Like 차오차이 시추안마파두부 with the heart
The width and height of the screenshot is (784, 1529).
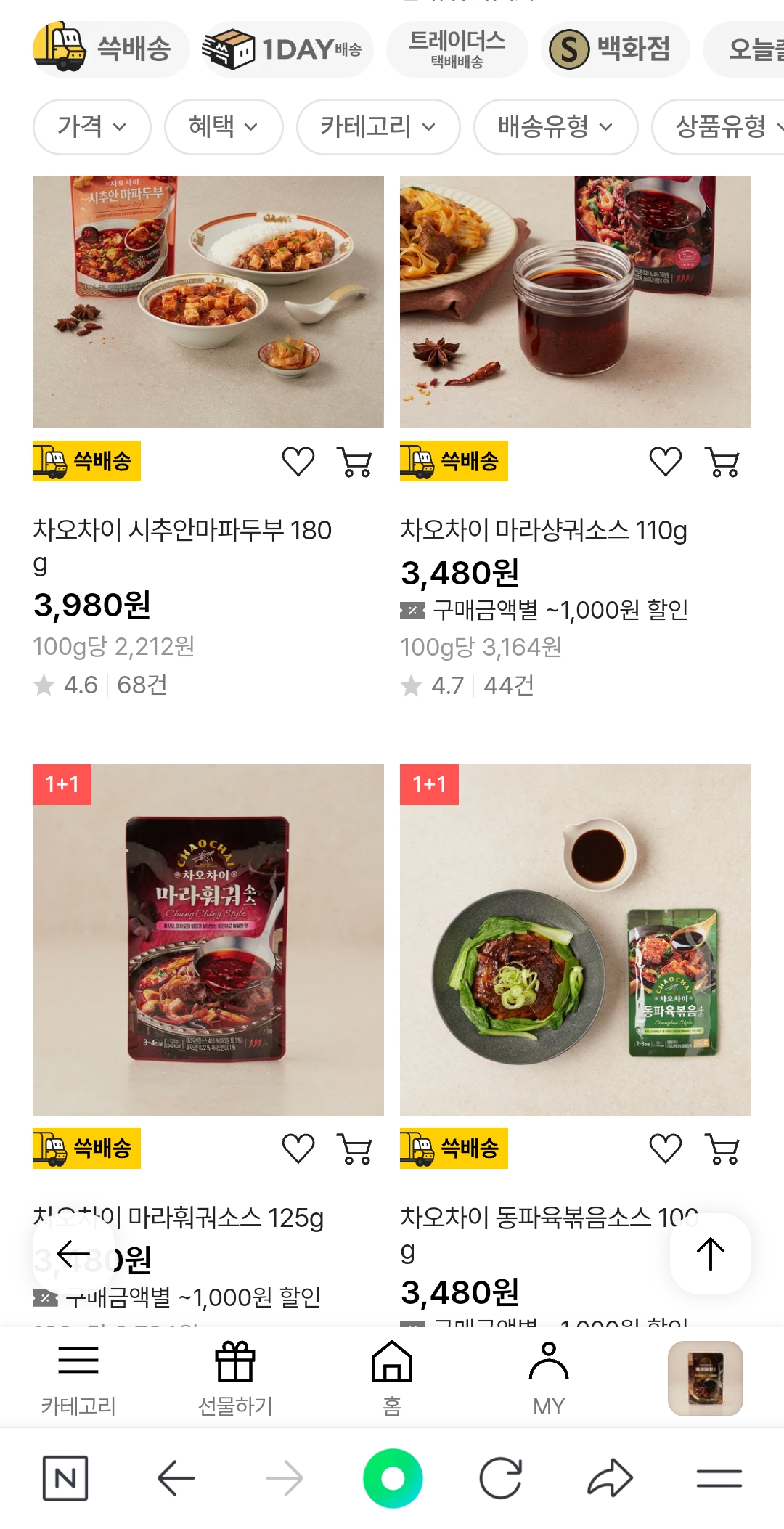(298, 462)
